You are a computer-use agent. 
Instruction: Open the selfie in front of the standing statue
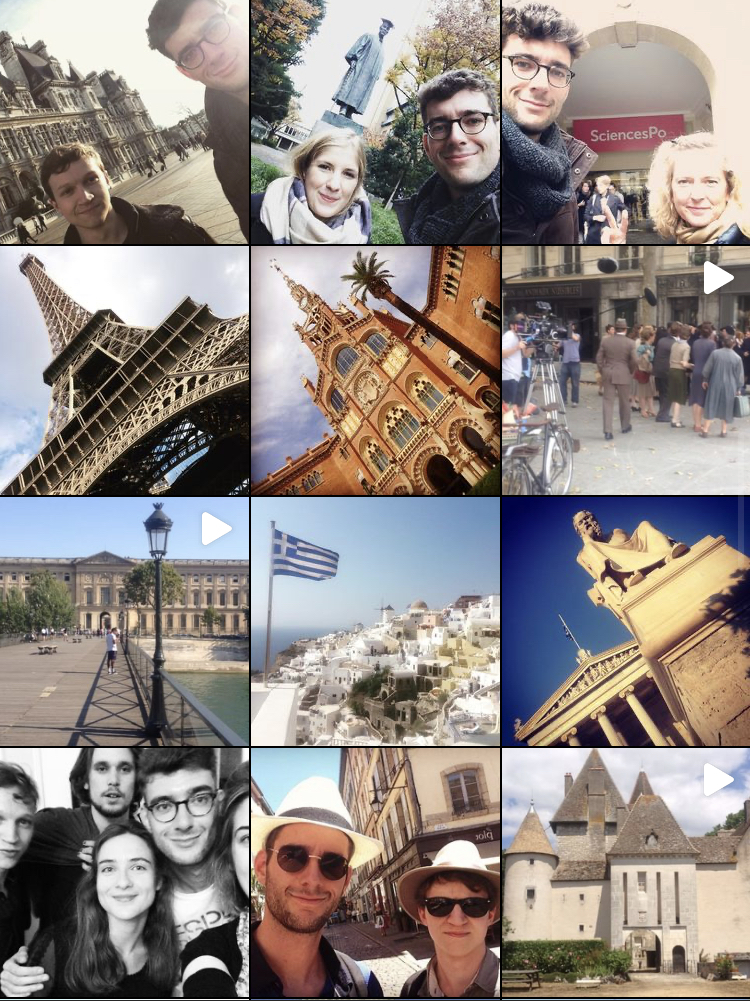(375, 122)
